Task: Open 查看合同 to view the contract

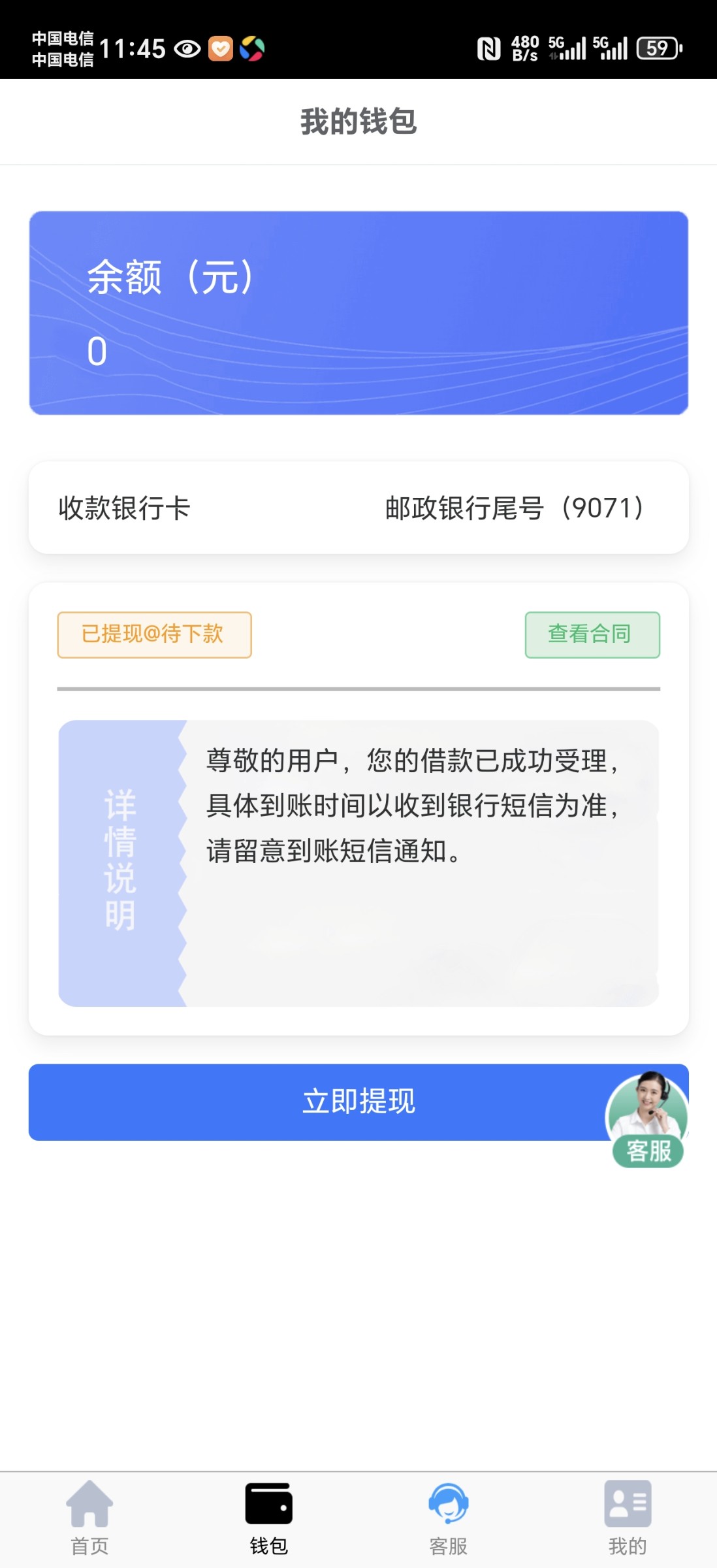Action: coord(592,634)
